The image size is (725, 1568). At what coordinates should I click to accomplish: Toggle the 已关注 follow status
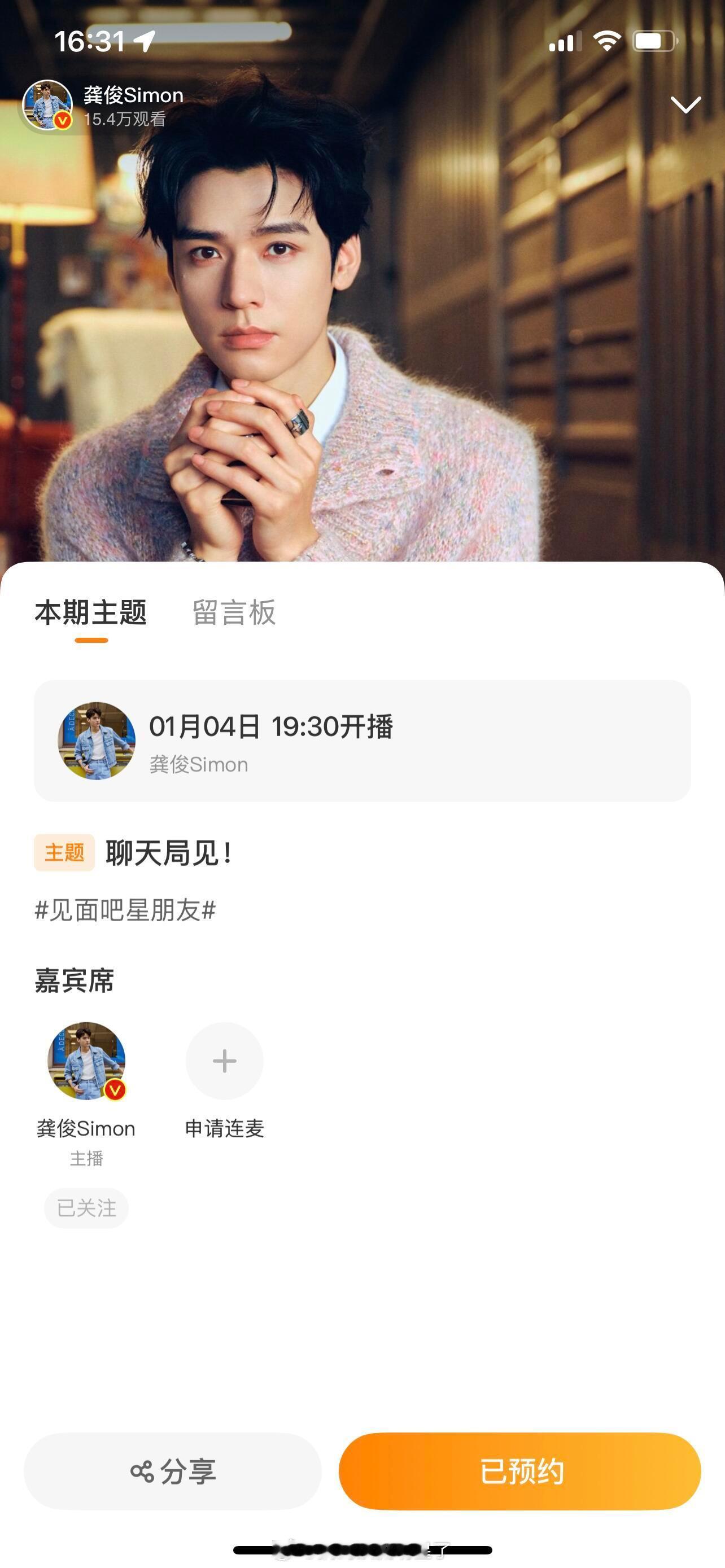tap(86, 1208)
